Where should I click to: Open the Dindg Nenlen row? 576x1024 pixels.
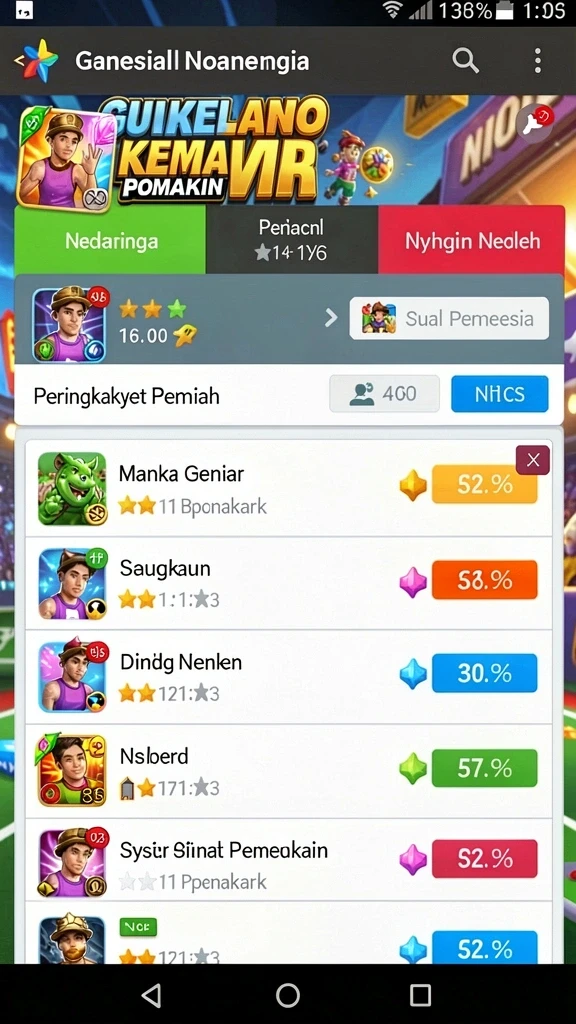coord(289,677)
